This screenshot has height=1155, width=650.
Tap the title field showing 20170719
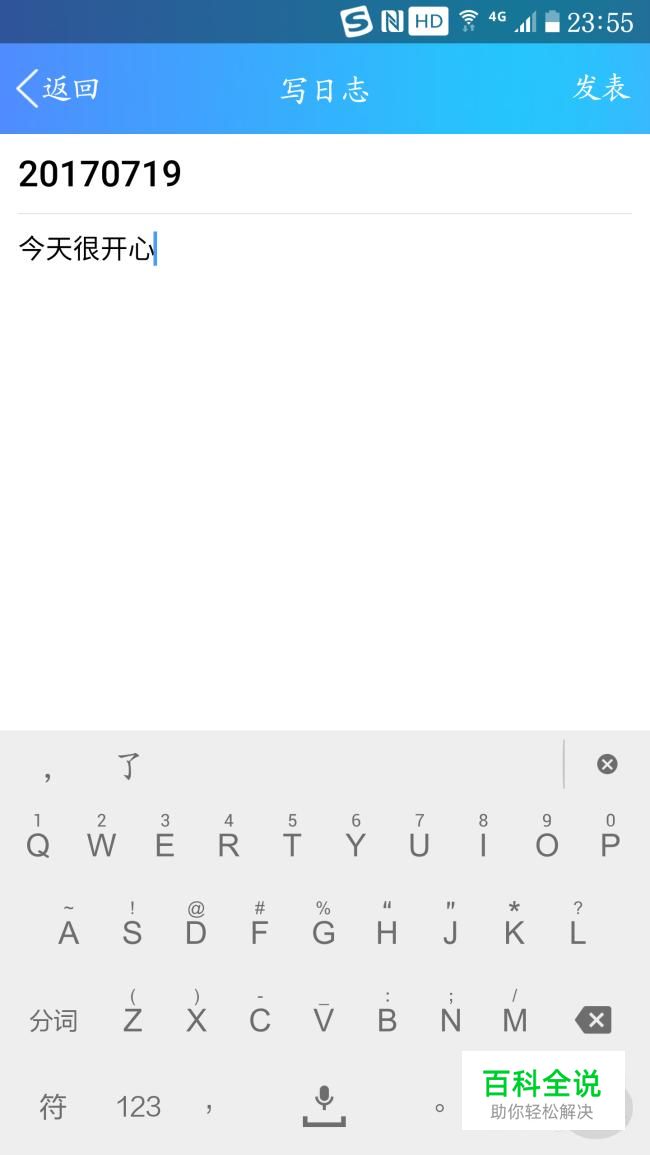324,174
